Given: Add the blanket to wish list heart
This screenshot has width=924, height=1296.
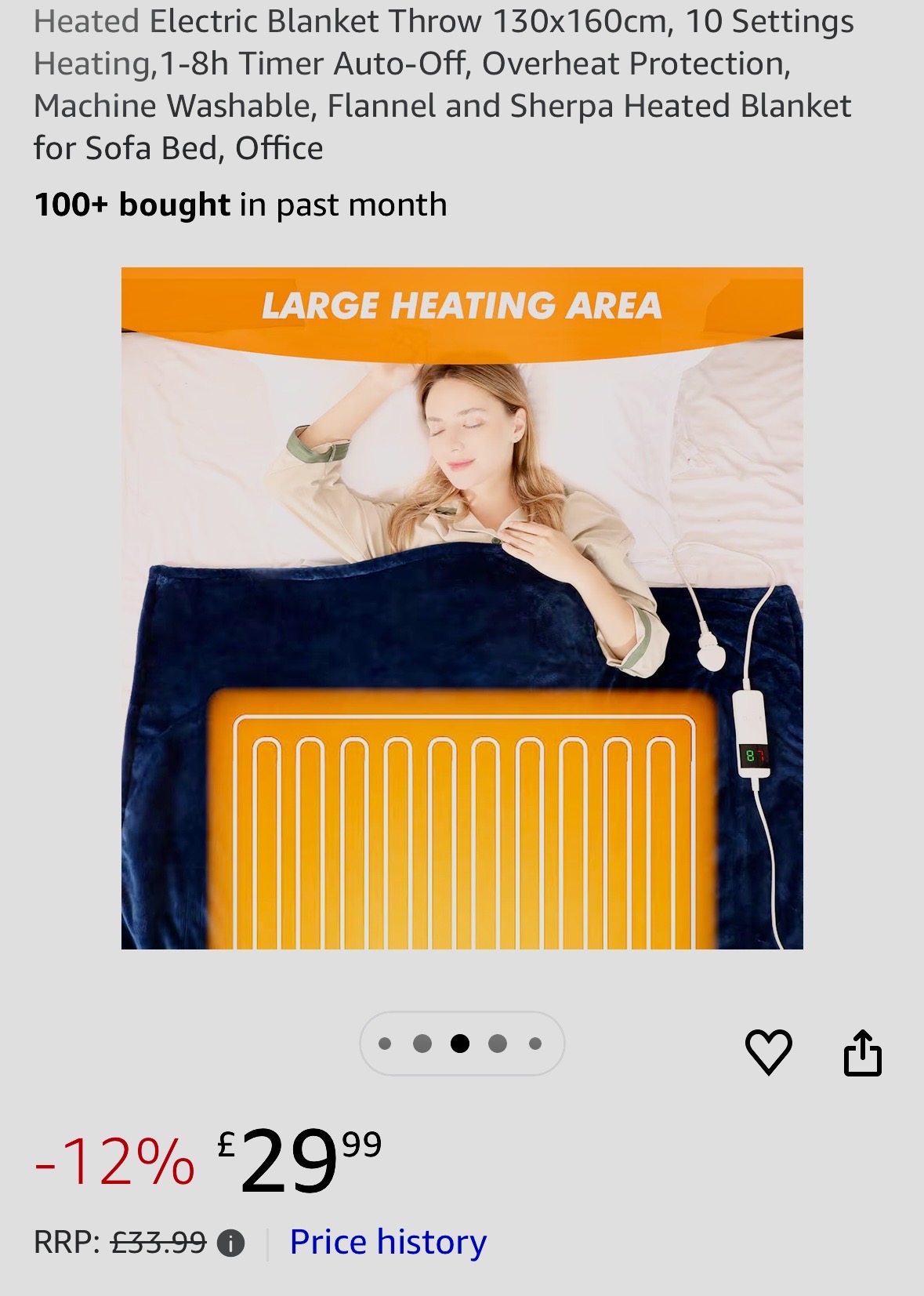Looking at the screenshot, I should coord(768,1052).
